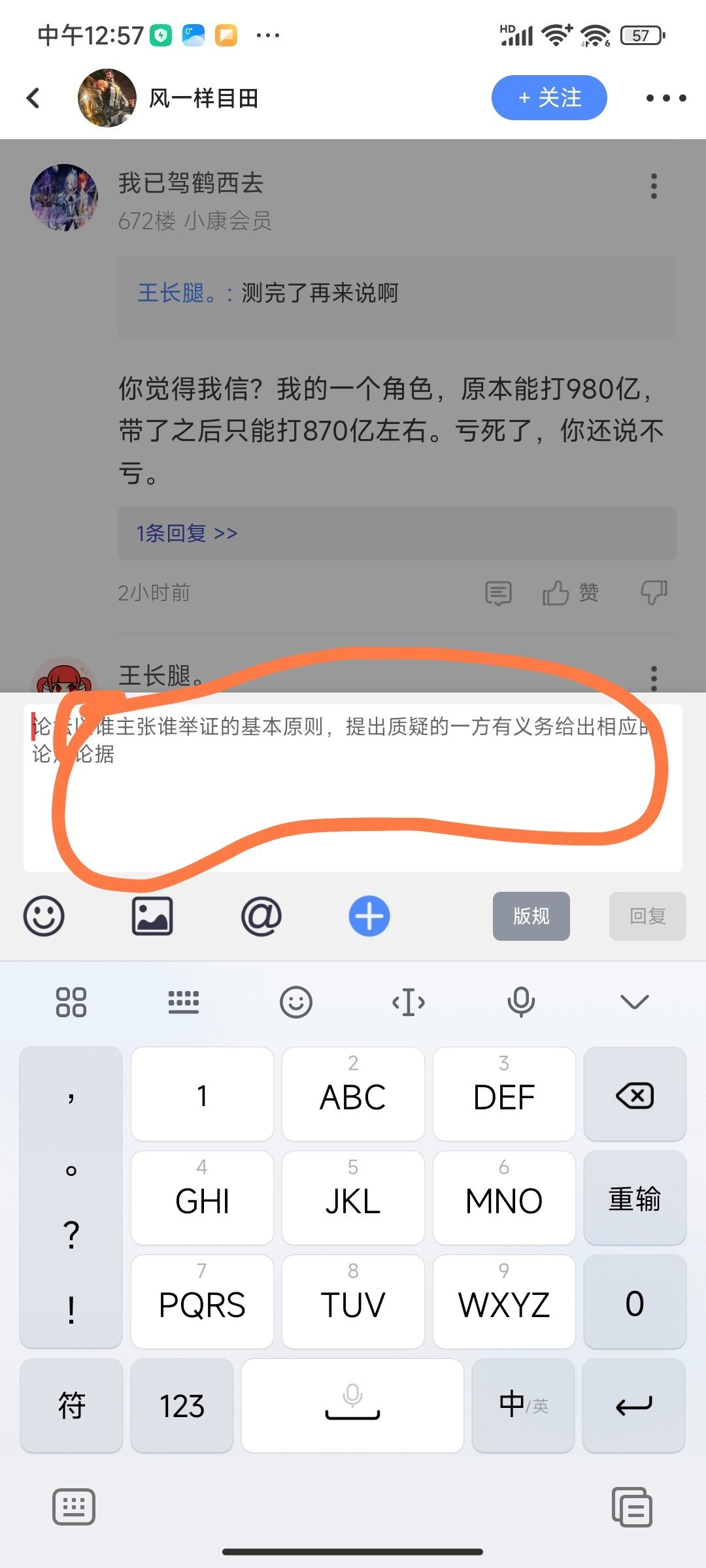The height and width of the screenshot is (1568, 706).
Task: Go back using the top-left arrow
Action: point(34,98)
